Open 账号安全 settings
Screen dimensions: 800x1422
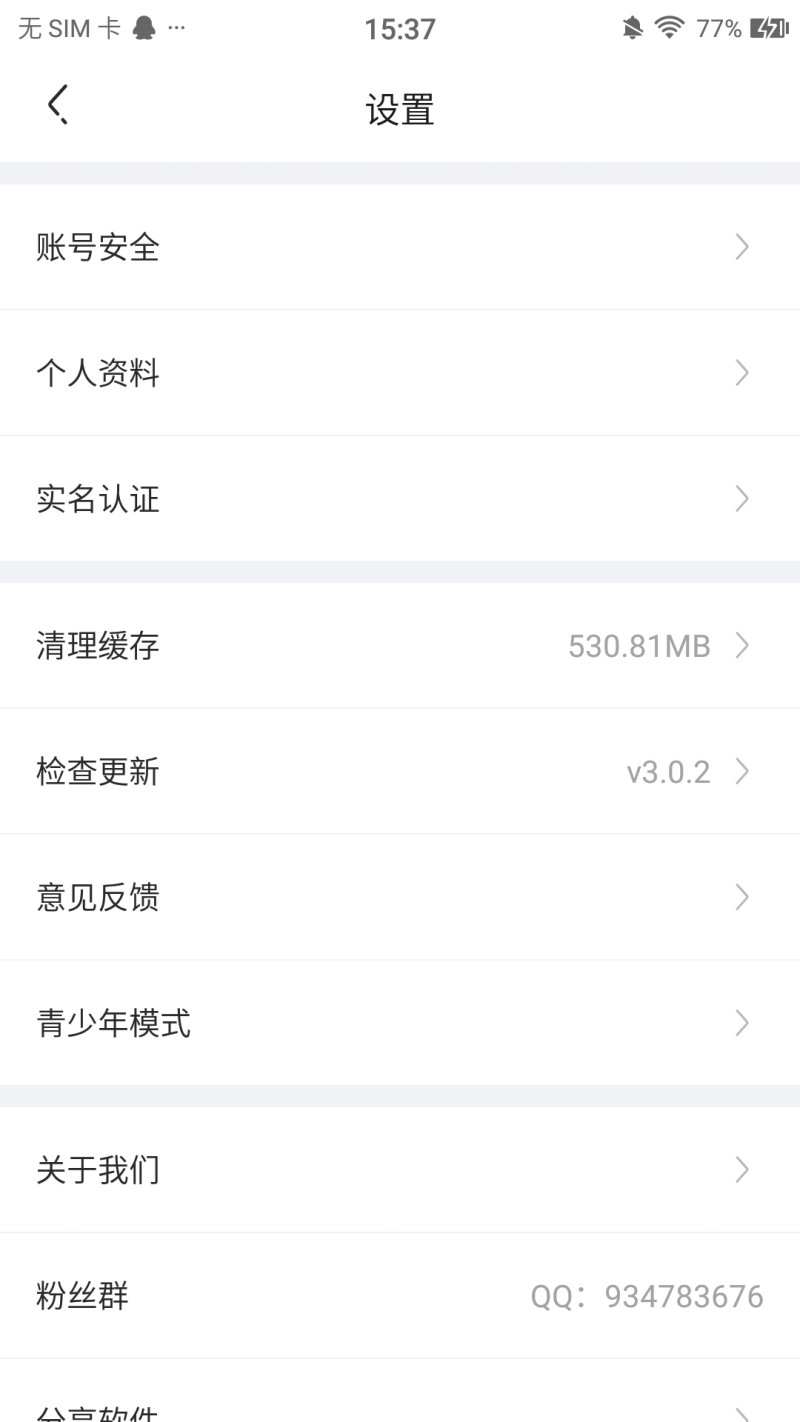pyautogui.click(x=400, y=247)
